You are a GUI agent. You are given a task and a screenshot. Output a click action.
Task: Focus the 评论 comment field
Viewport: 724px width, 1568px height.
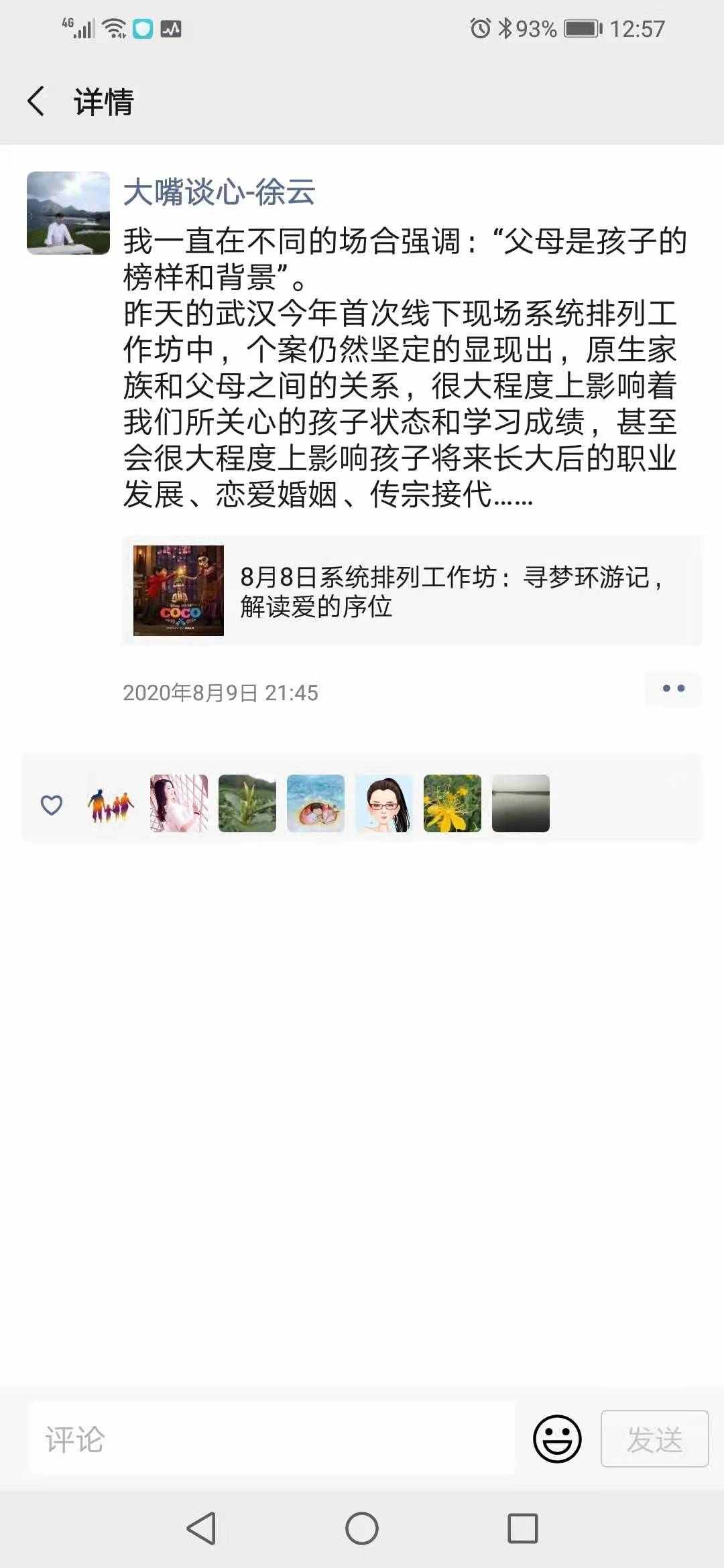coord(271,1439)
